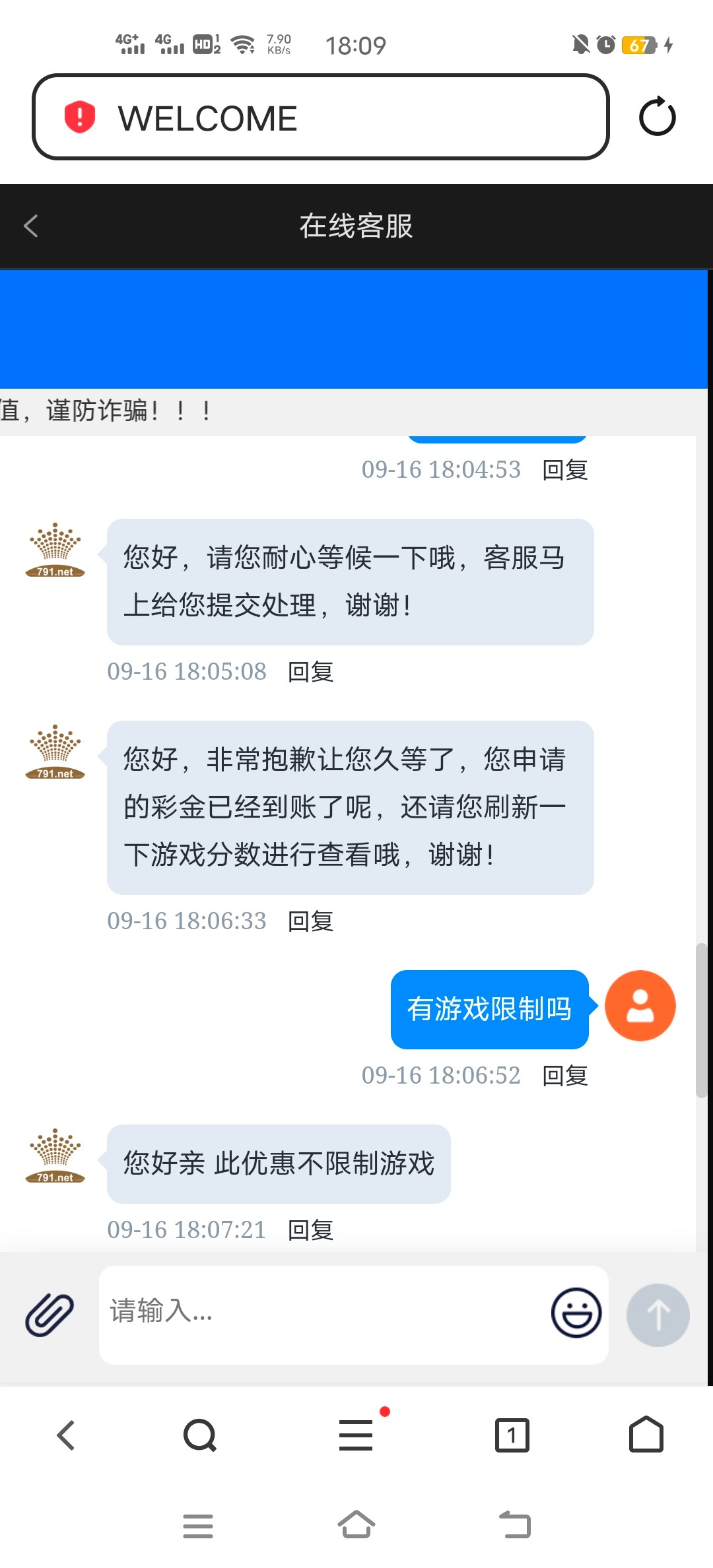The height and width of the screenshot is (1568, 713).
Task: Tap the back arrow in bottom toolbar
Action: [x=65, y=1434]
